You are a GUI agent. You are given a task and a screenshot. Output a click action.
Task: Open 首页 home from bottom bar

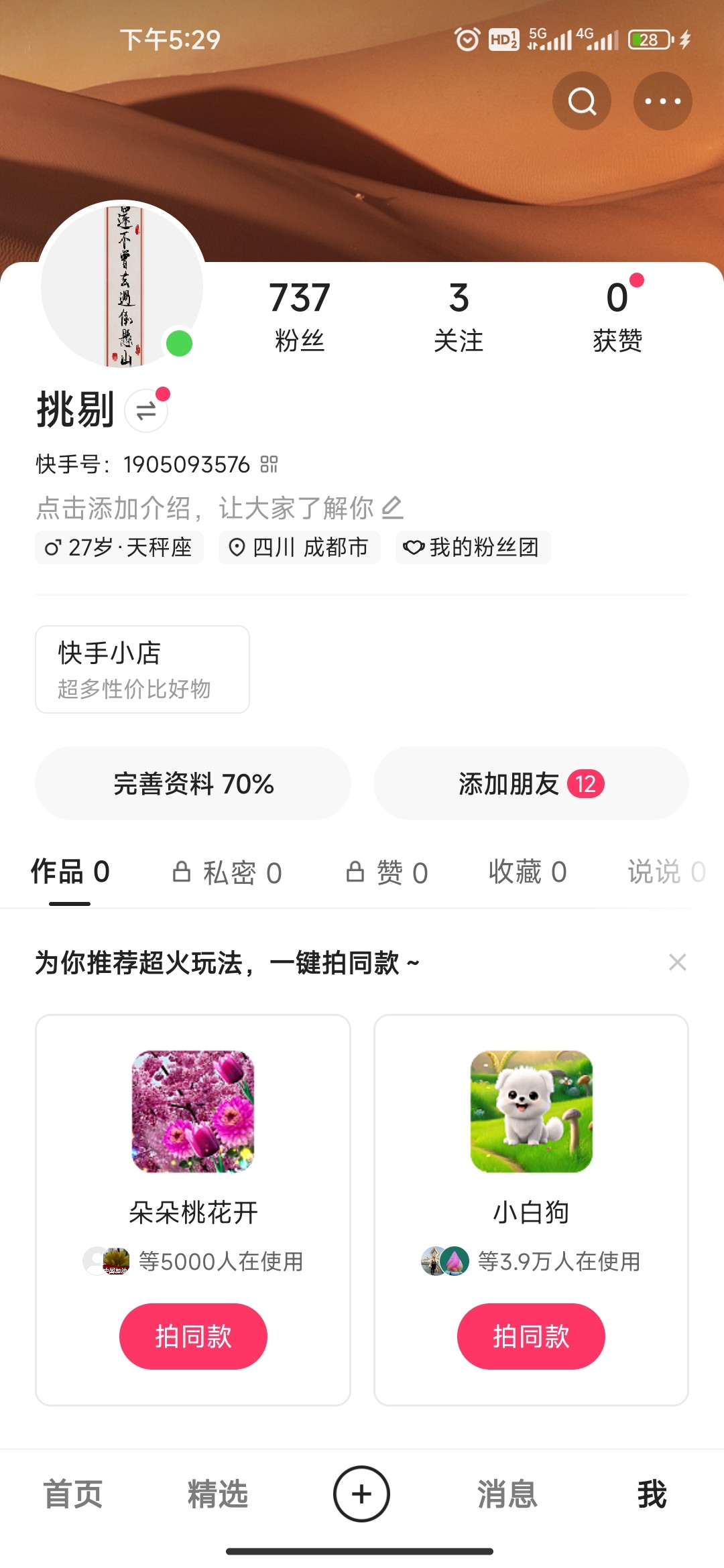click(72, 1493)
